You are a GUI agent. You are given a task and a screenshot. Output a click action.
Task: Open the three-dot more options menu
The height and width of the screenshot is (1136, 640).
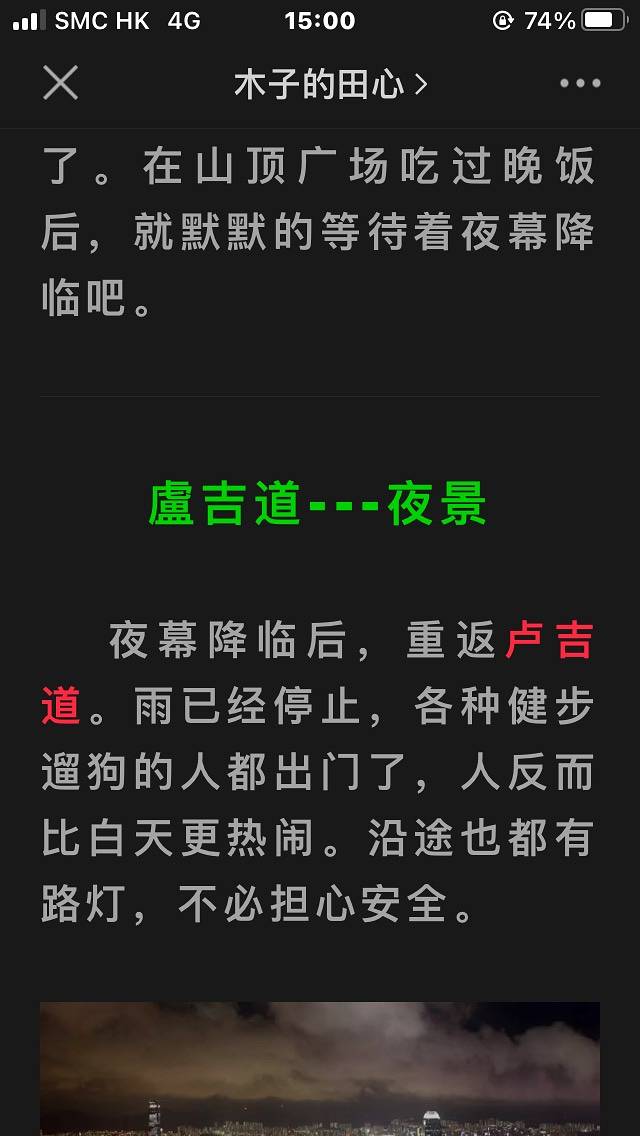tap(580, 84)
